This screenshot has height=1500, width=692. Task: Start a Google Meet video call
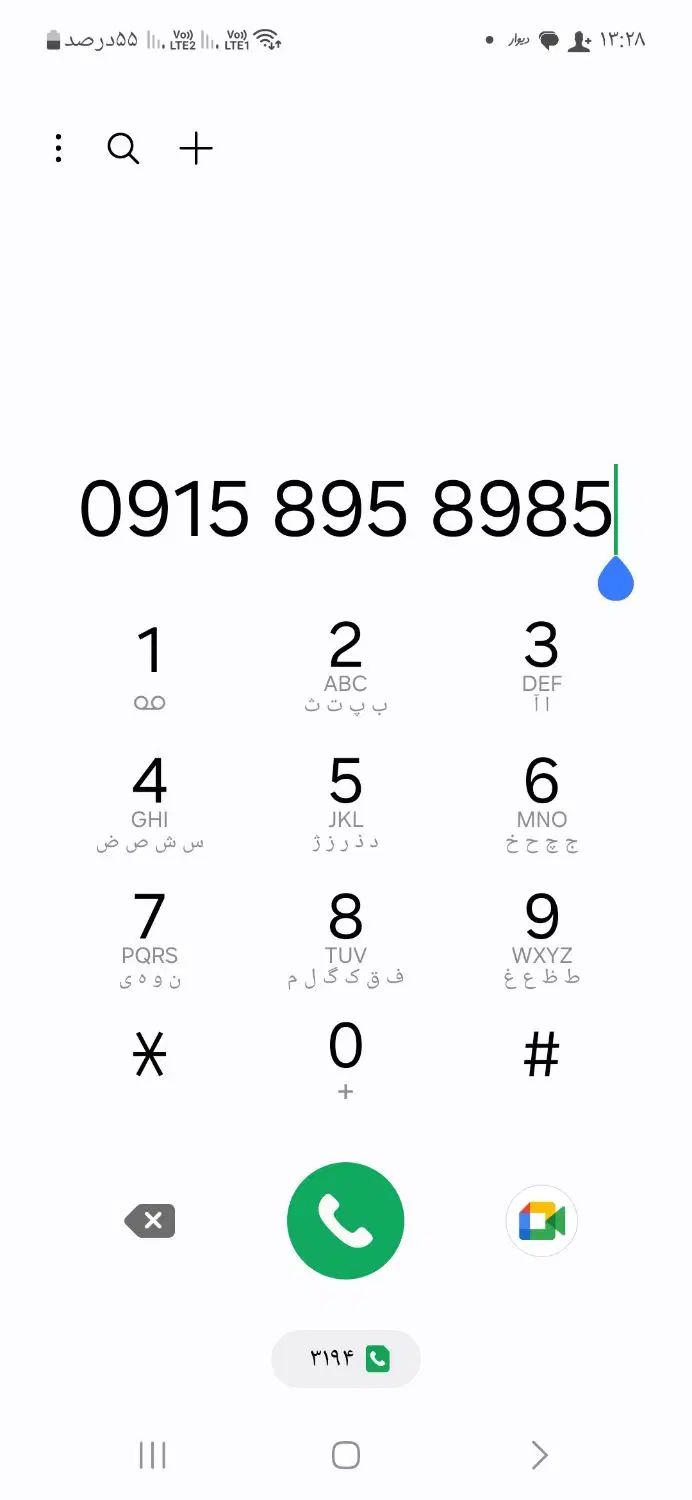point(541,1221)
